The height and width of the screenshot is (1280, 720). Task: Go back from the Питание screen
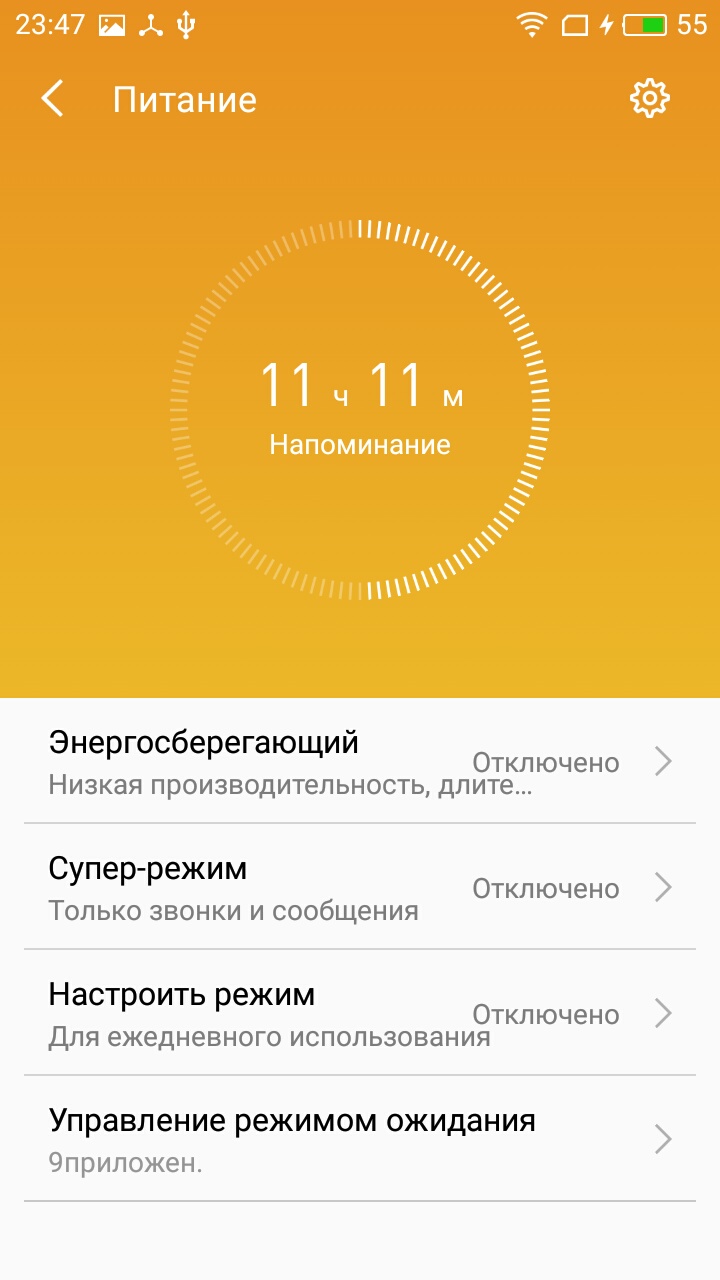point(52,99)
